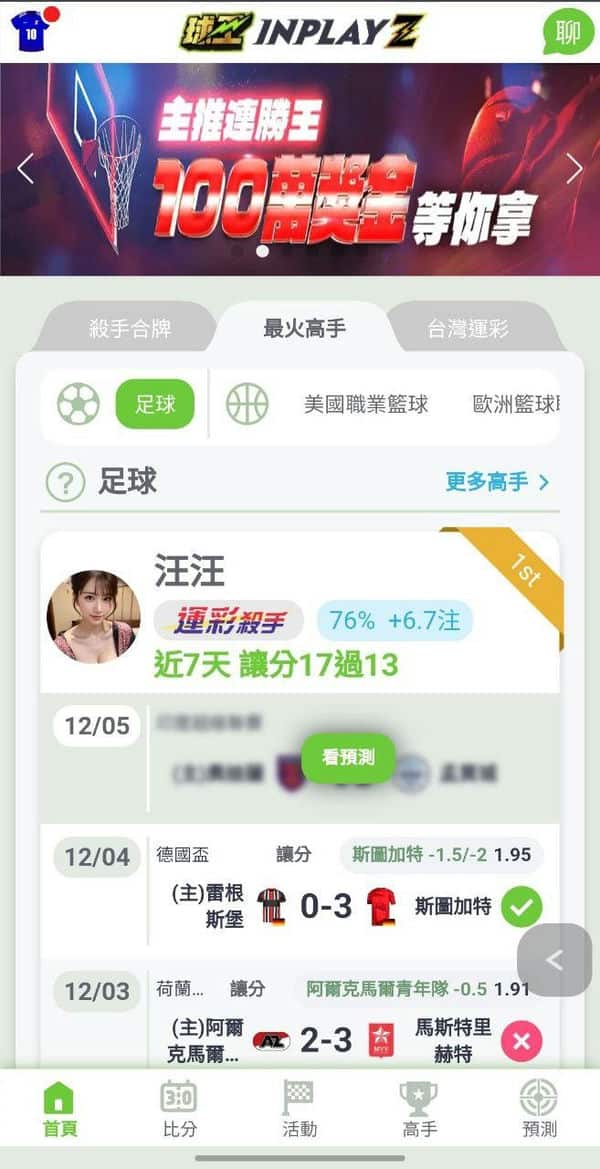This screenshot has width=600, height=1169.
Task: Select the 歐洲籃球 sport filter
Action: tap(516, 405)
